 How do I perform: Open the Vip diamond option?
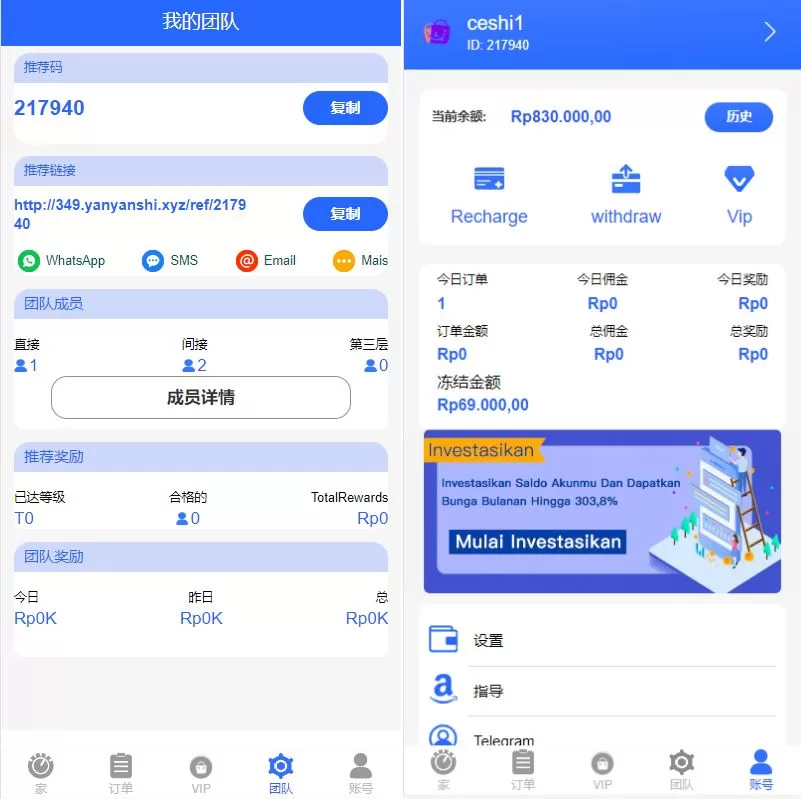coord(739,196)
